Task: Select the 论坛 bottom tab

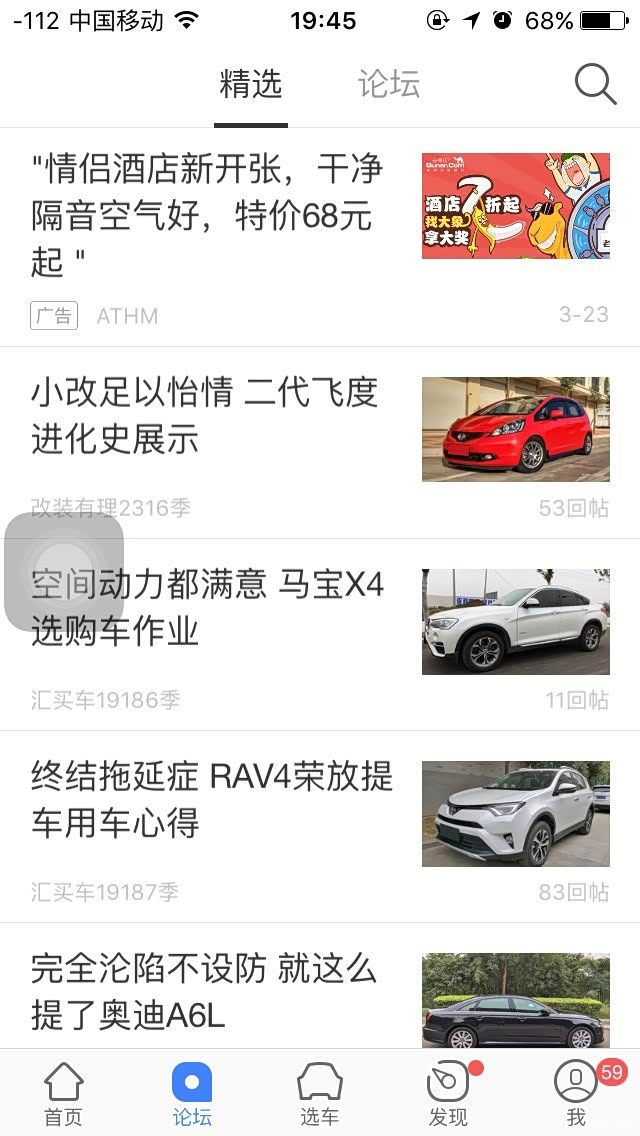Action: coord(192,1094)
